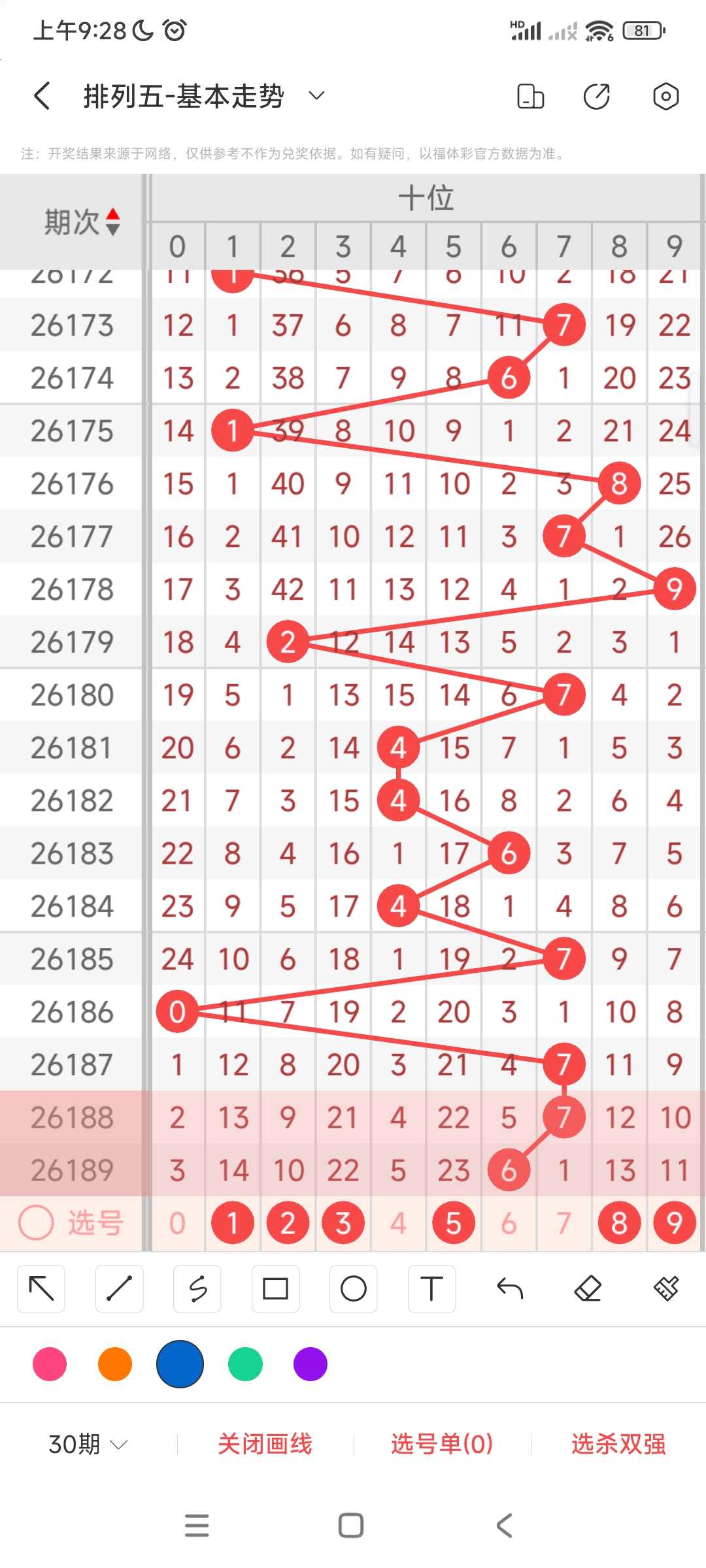Pick the text tool

click(x=431, y=1289)
